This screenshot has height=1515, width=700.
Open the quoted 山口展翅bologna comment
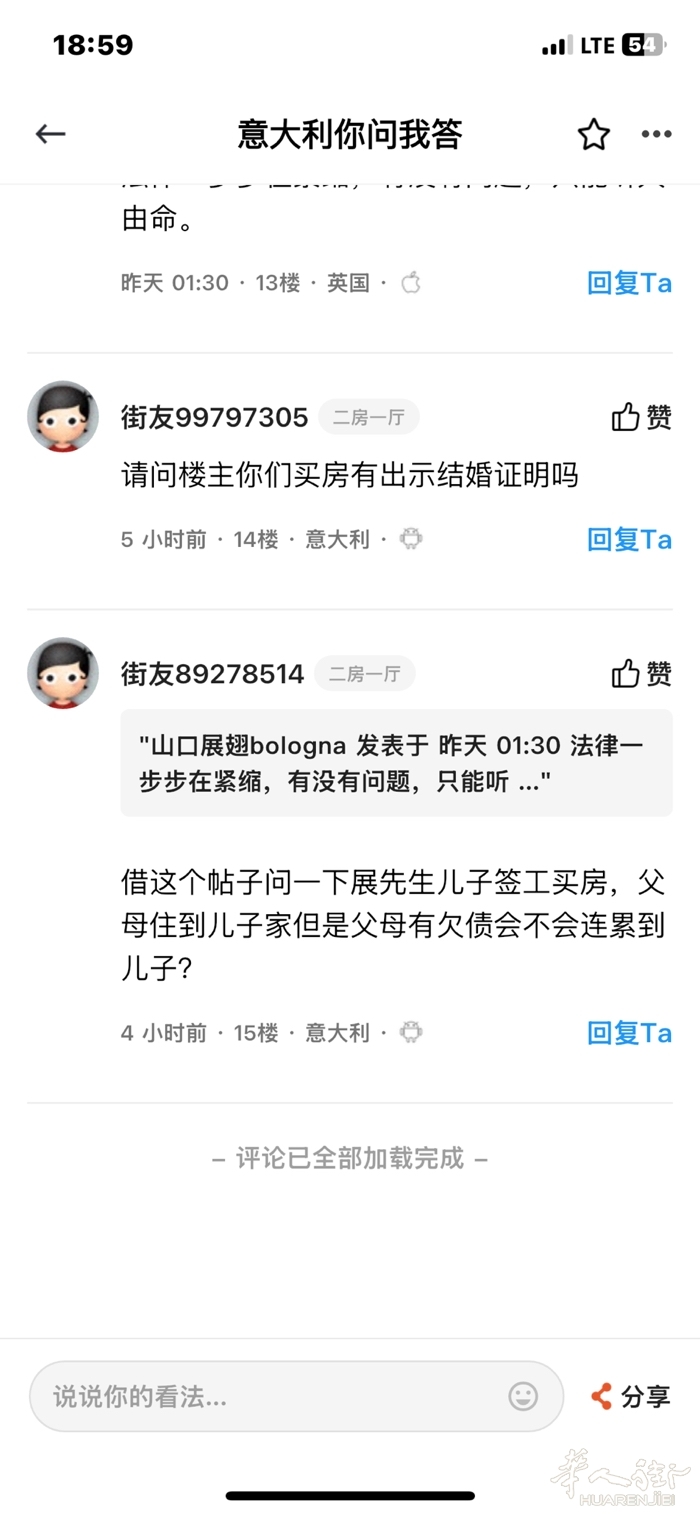[396, 763]
